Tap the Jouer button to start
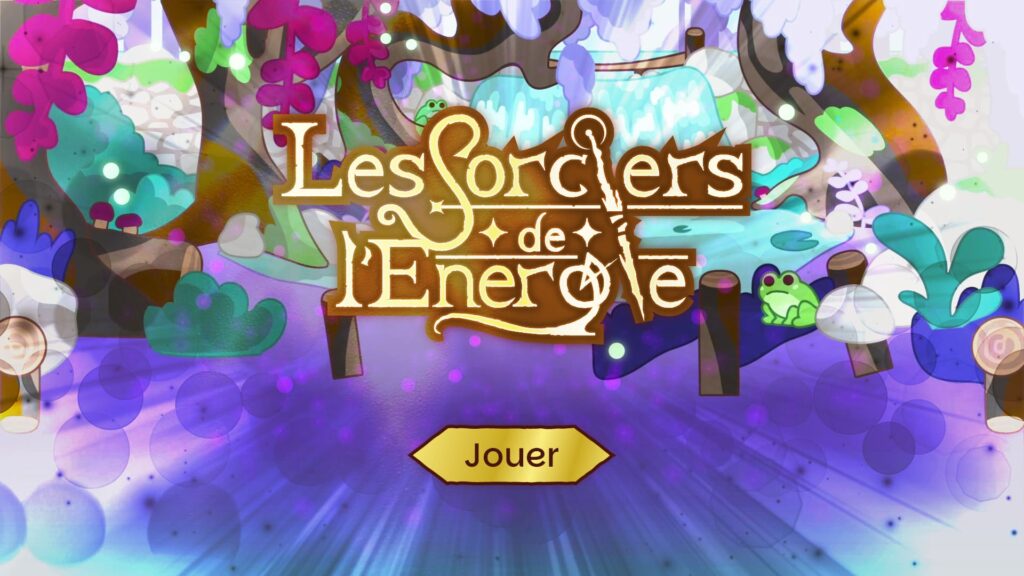The width and height of the screenshot is (1024, 576). pos(511,455)
